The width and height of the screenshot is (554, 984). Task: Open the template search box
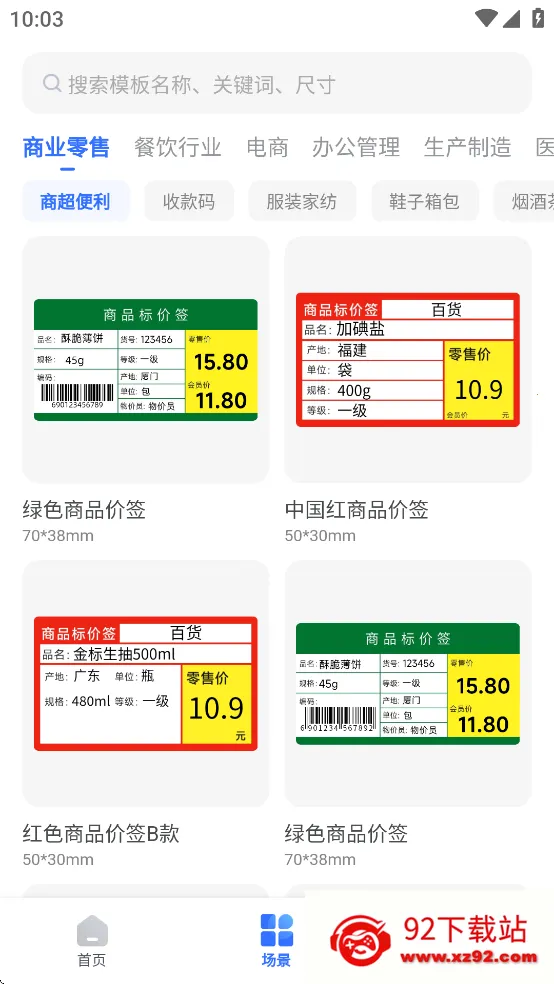[x=277, y=83]
